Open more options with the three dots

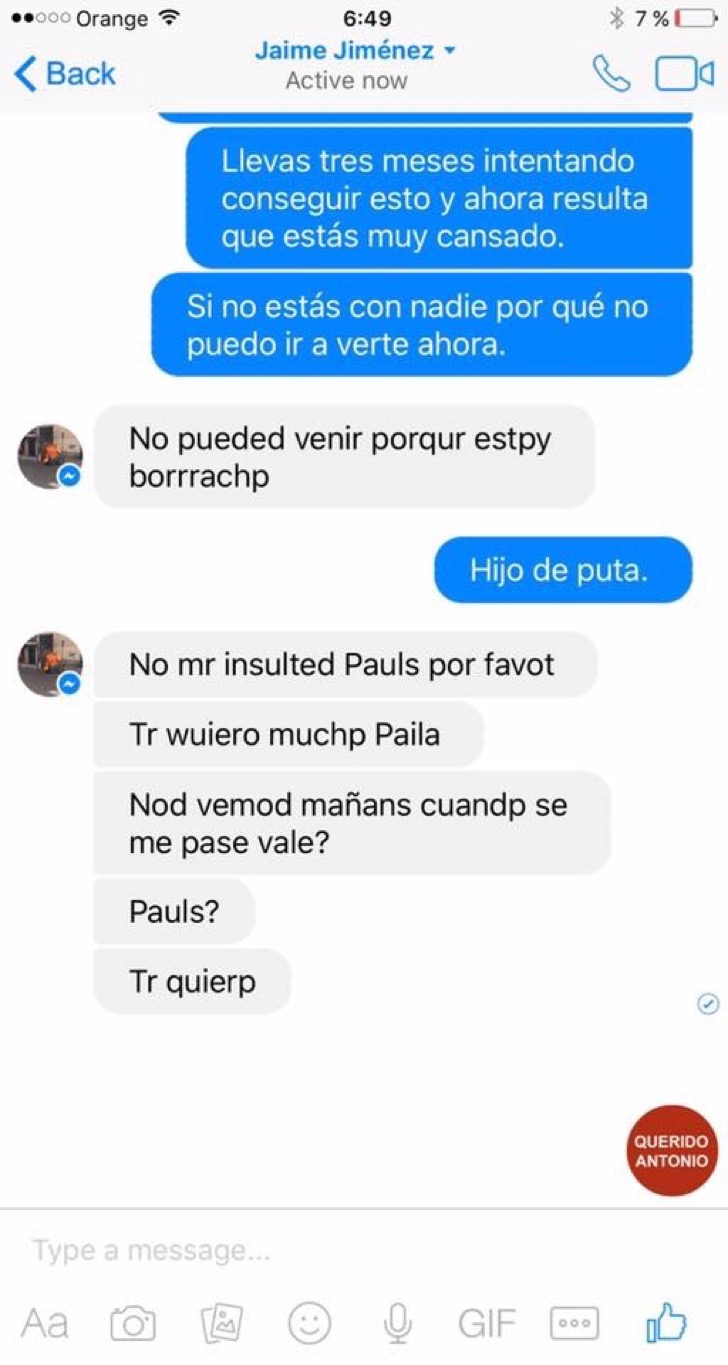click(x=574, y=1324)
